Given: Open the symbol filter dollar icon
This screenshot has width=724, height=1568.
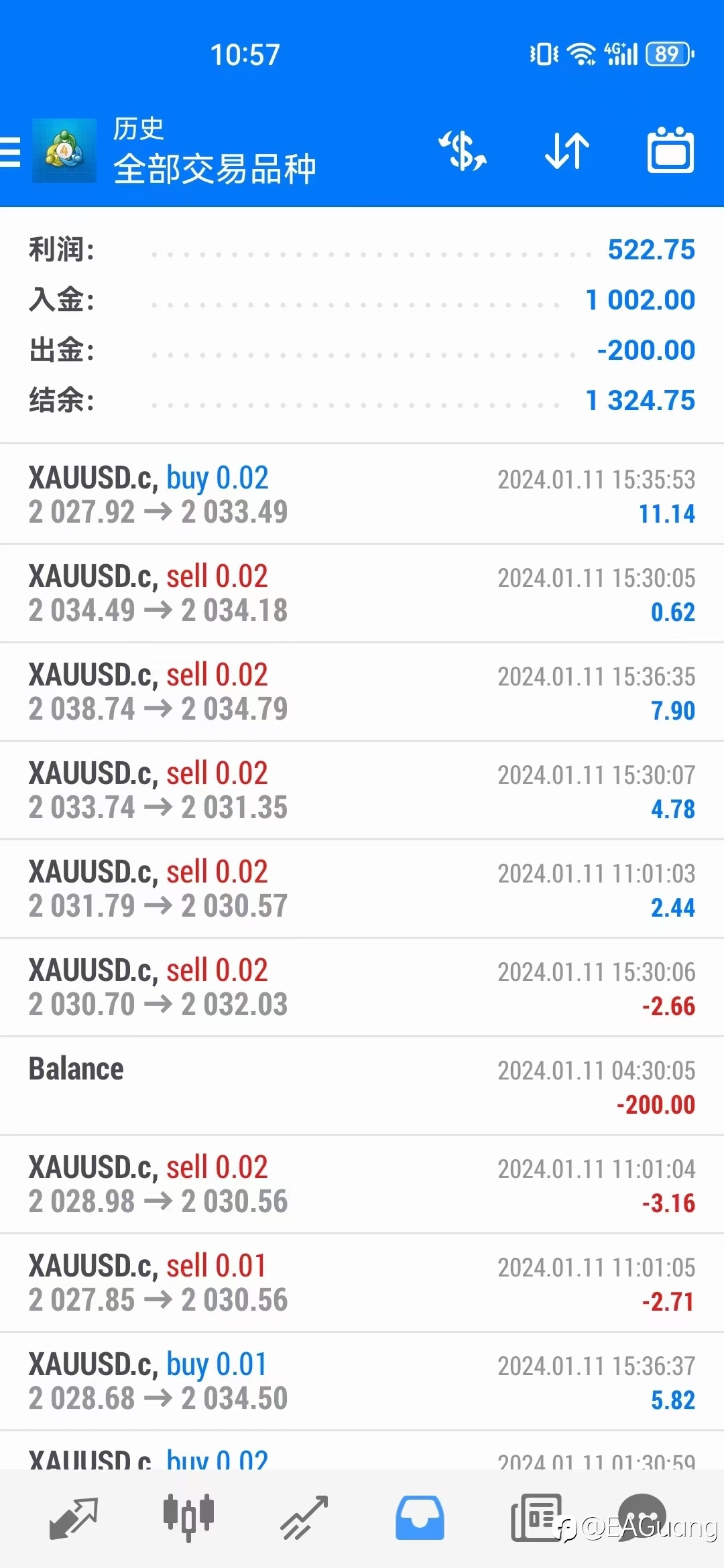Looking at the screenshot, I should point(463,150).
